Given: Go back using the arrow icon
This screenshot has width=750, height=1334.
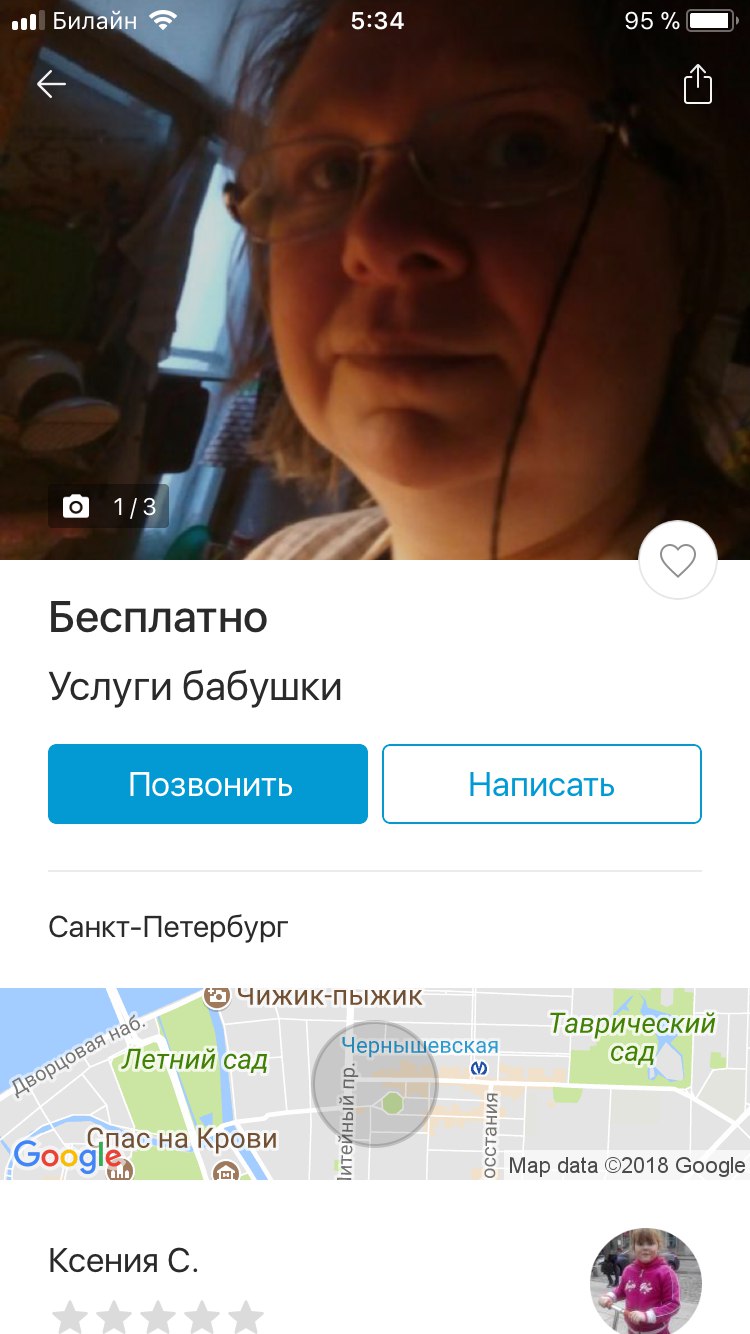Looking at the screenshot, I should click(51, 85).
